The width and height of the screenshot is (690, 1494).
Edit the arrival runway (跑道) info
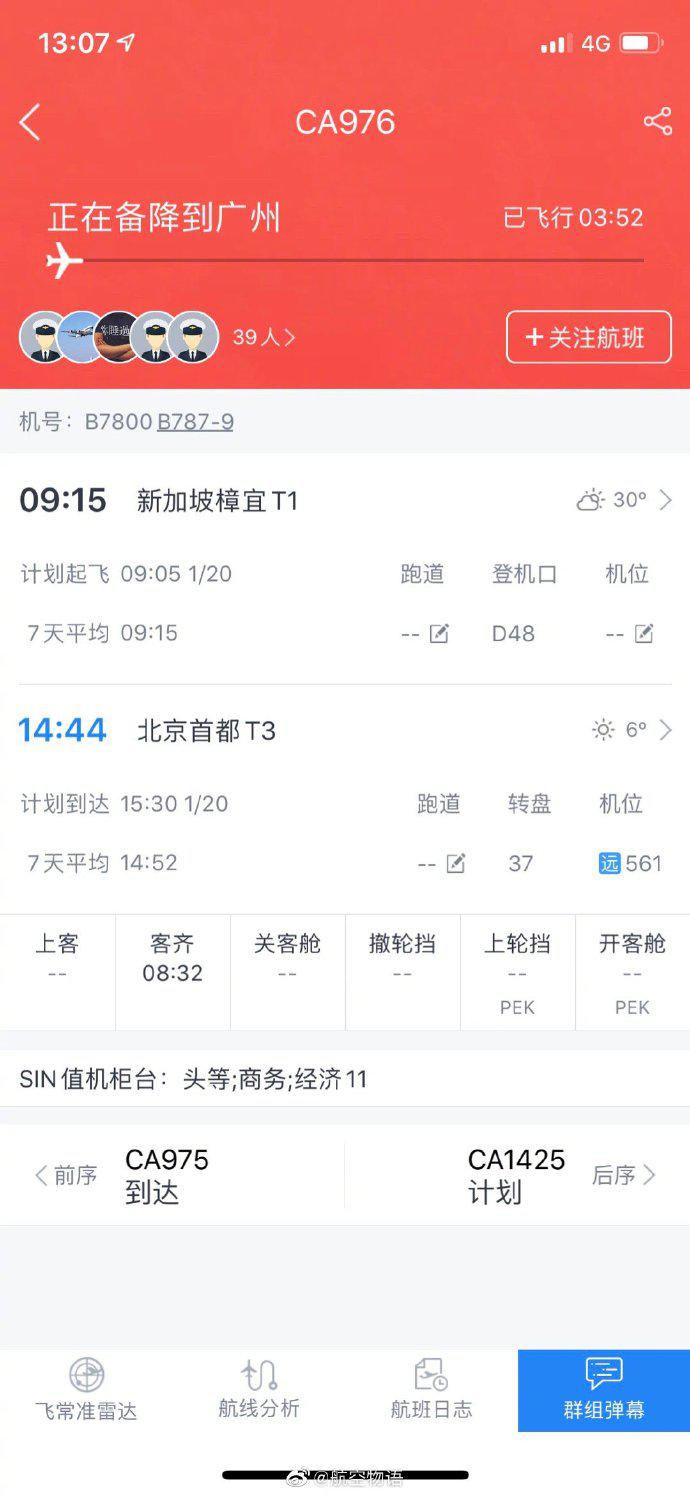coord(455,863)
